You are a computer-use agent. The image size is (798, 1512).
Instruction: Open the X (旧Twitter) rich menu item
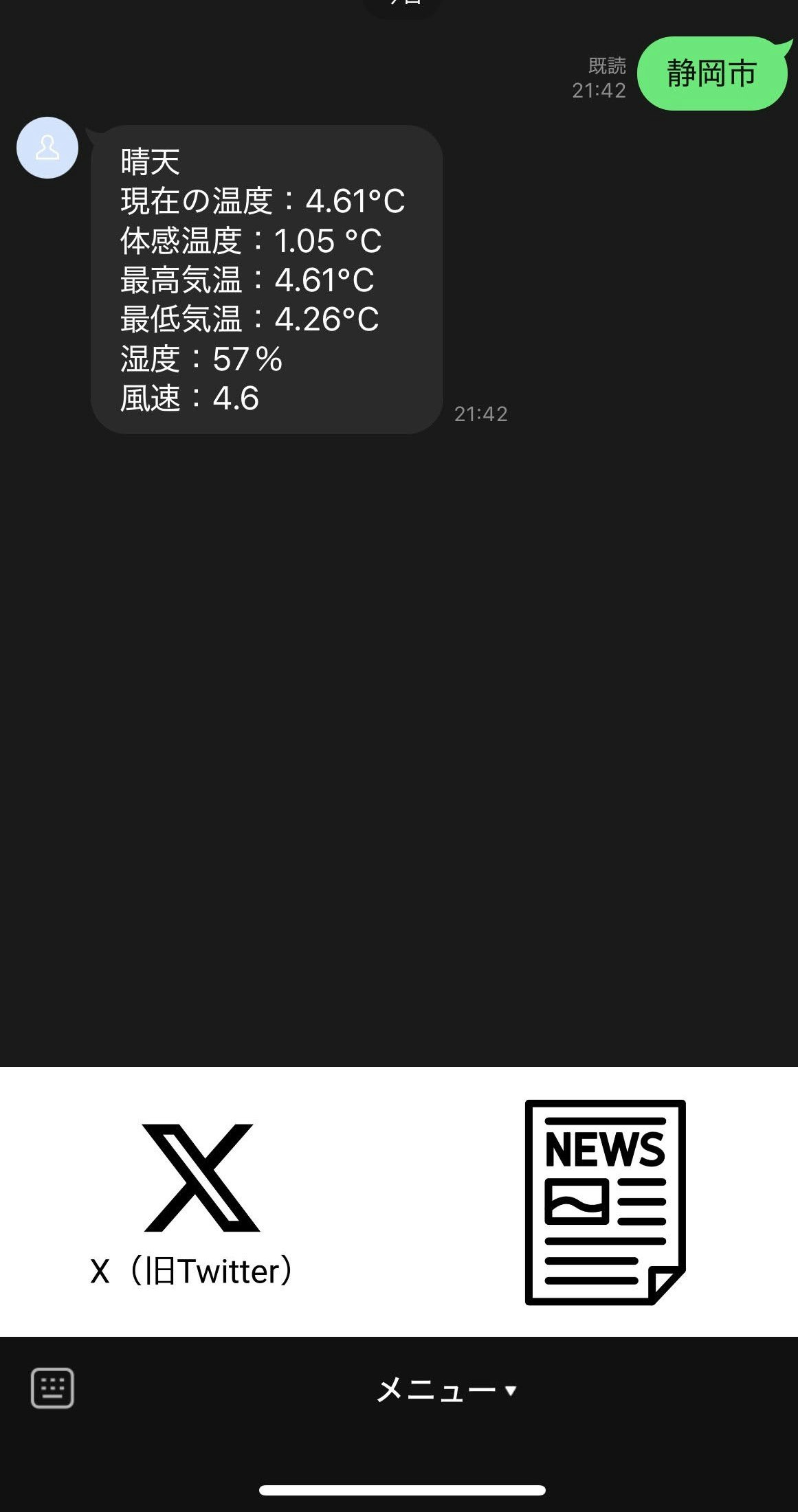click(x=199, y=1202)
